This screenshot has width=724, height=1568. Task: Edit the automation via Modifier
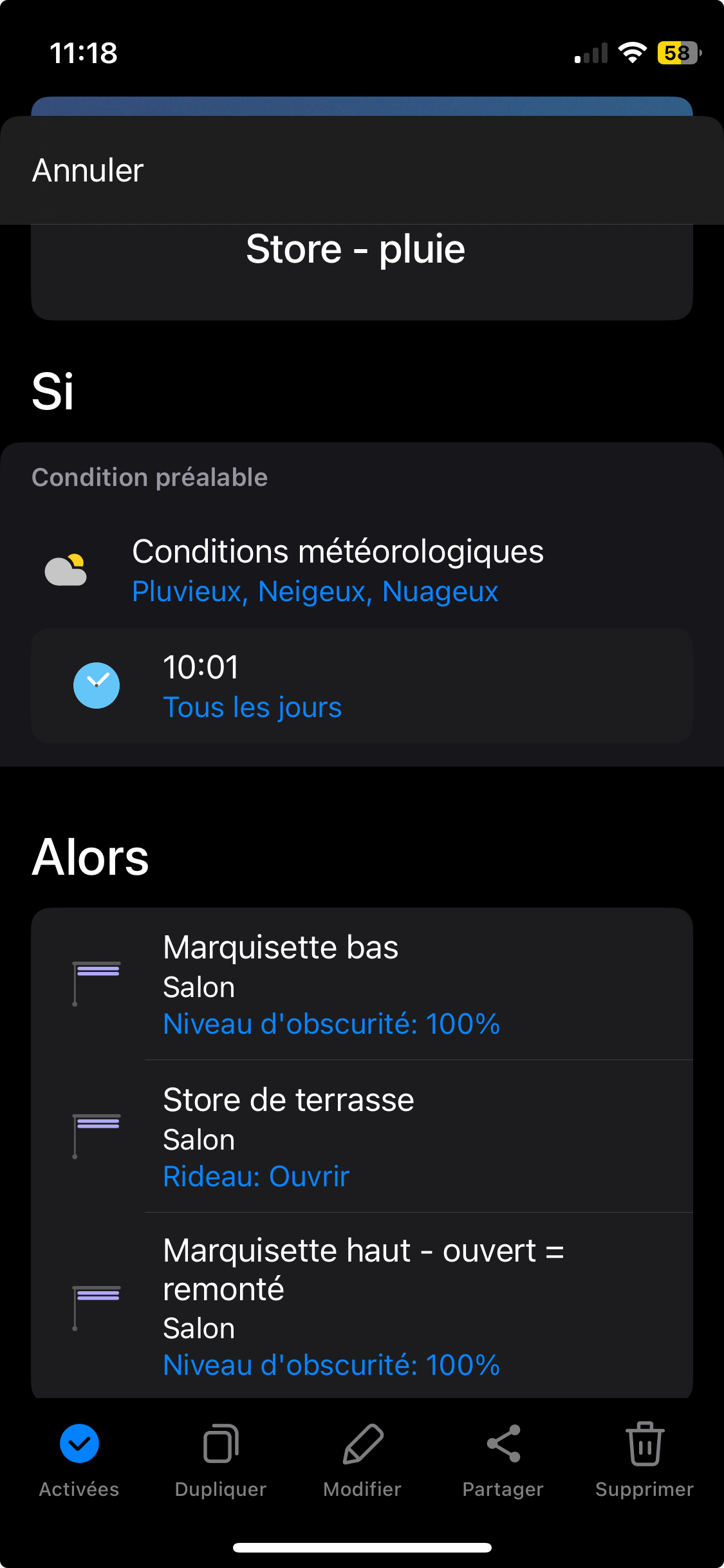coord(362,1459)
